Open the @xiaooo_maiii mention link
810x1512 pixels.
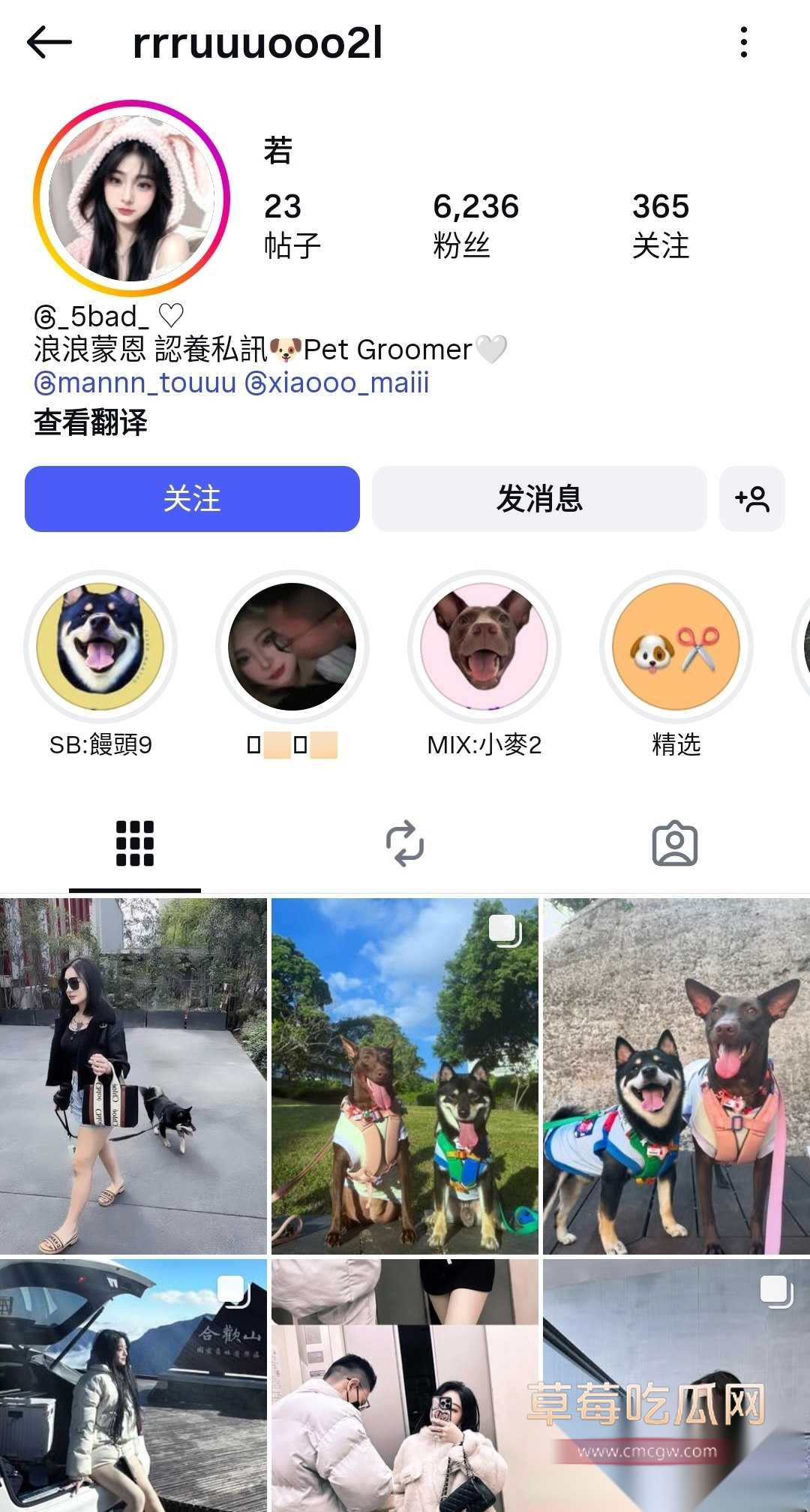pyautogui.click(x=337, y=383)
